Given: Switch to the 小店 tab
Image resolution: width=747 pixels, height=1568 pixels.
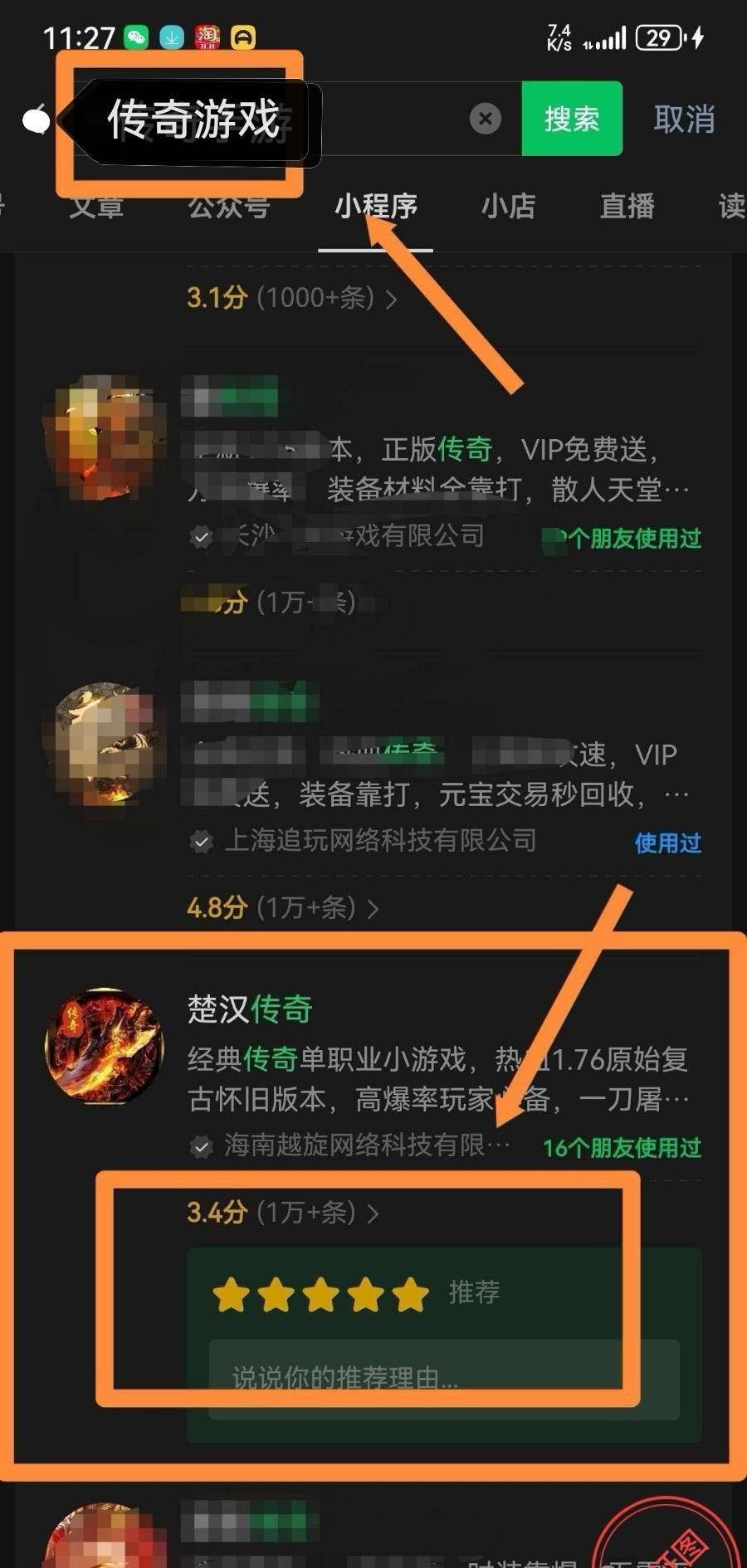Looking at the screenshot, I should [508, 206].
